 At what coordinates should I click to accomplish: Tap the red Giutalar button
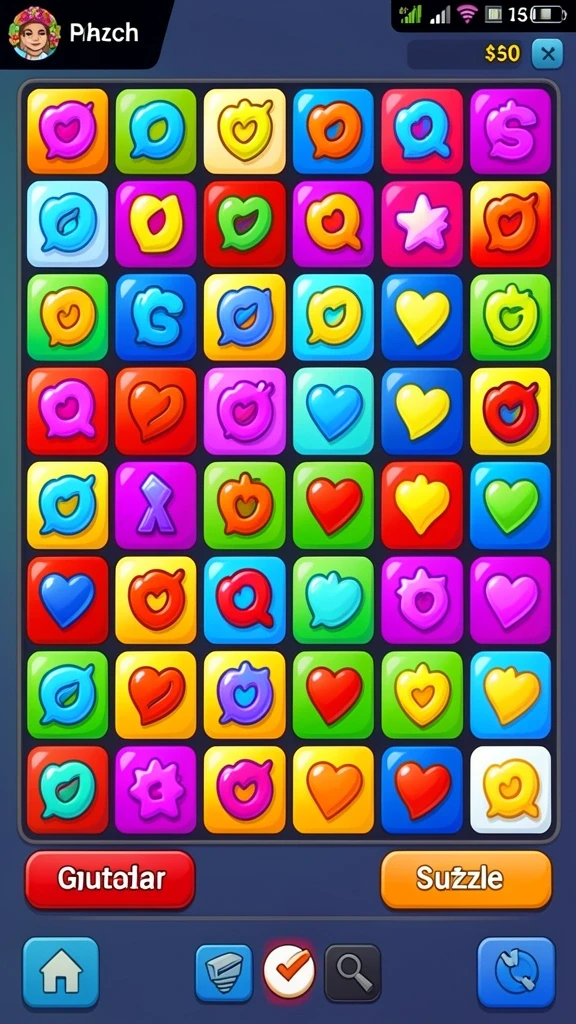tap(110, 879)
